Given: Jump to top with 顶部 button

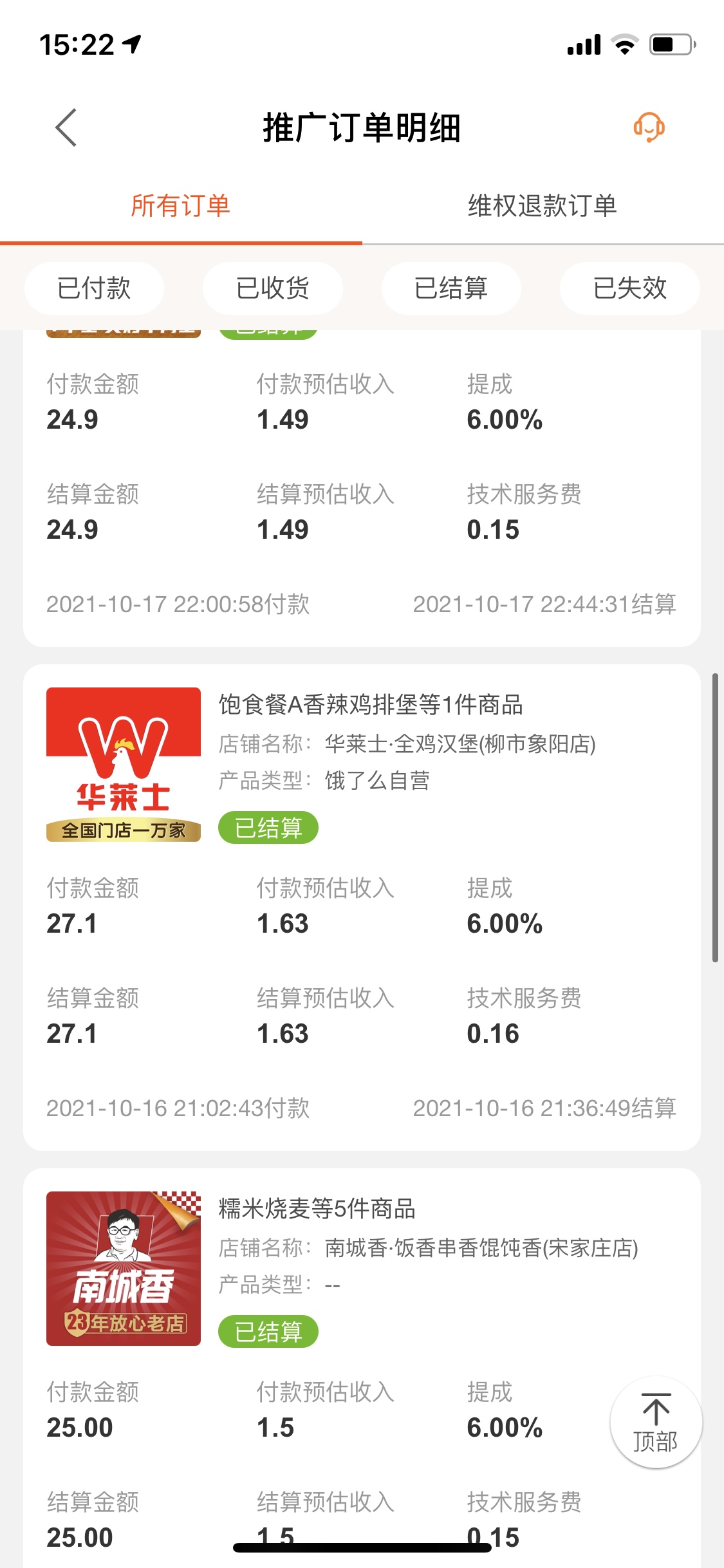Looking at the screenshot, I should click(x=656, y=1423).
